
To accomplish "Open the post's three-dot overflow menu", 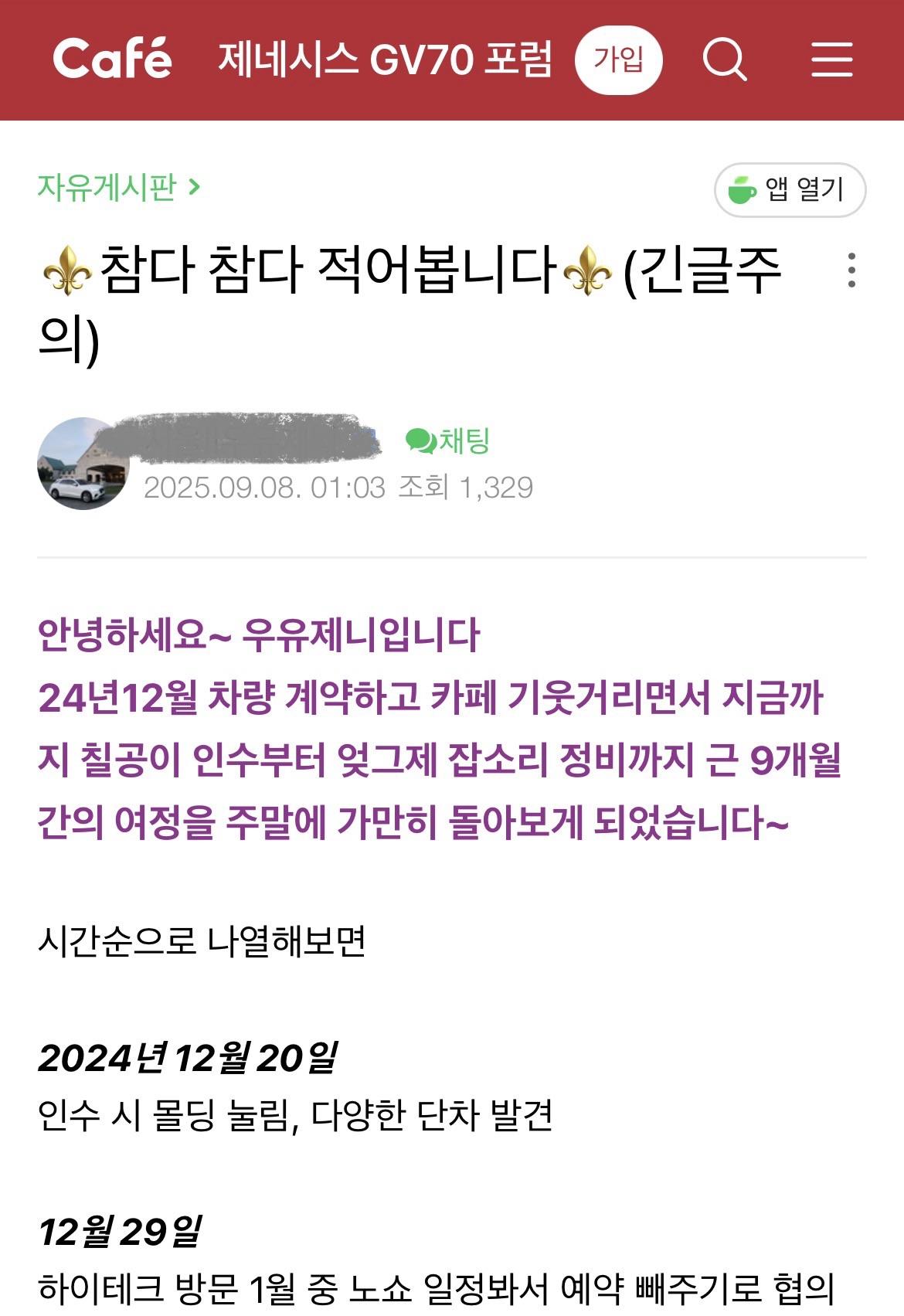I will click(x=851, y=270).
